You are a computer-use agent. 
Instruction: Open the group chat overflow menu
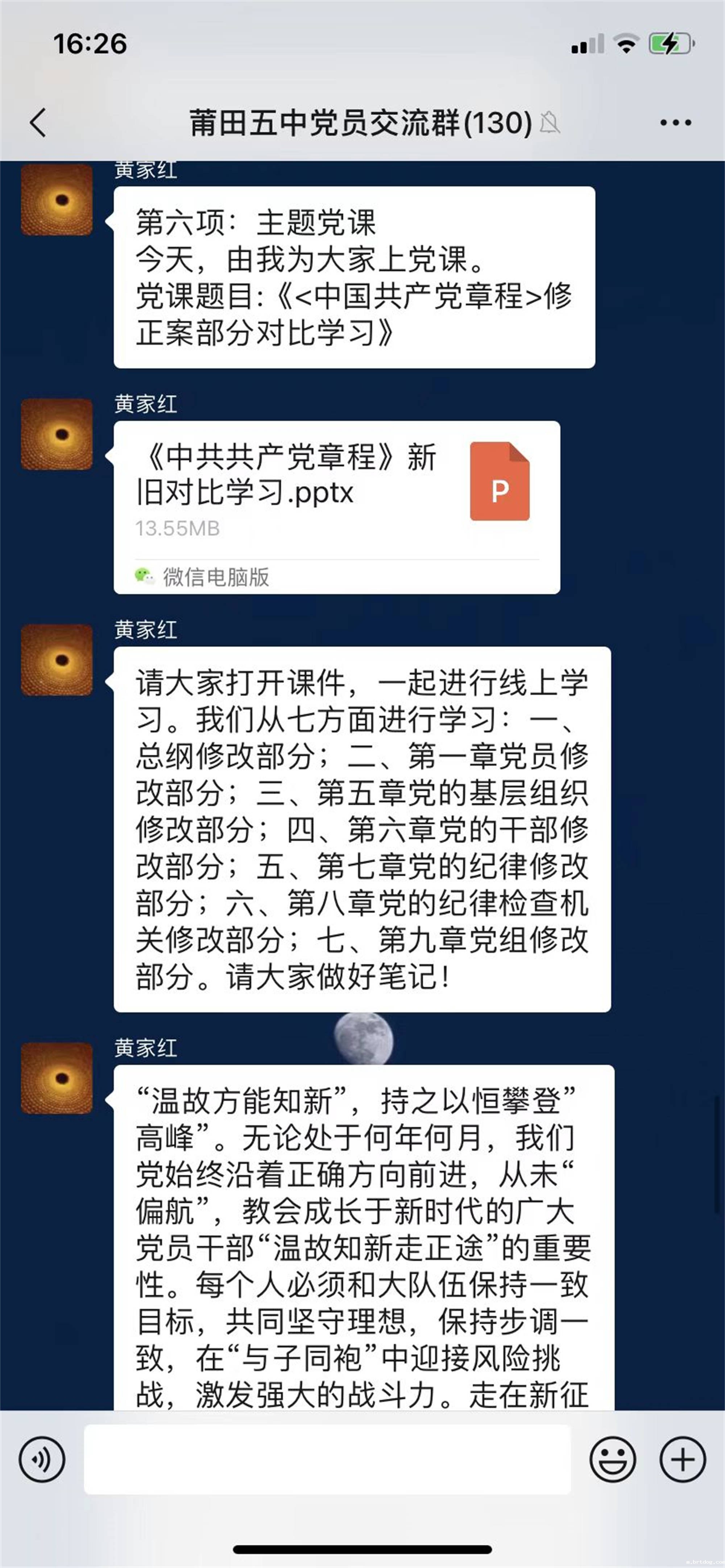(x=675, y=122)
